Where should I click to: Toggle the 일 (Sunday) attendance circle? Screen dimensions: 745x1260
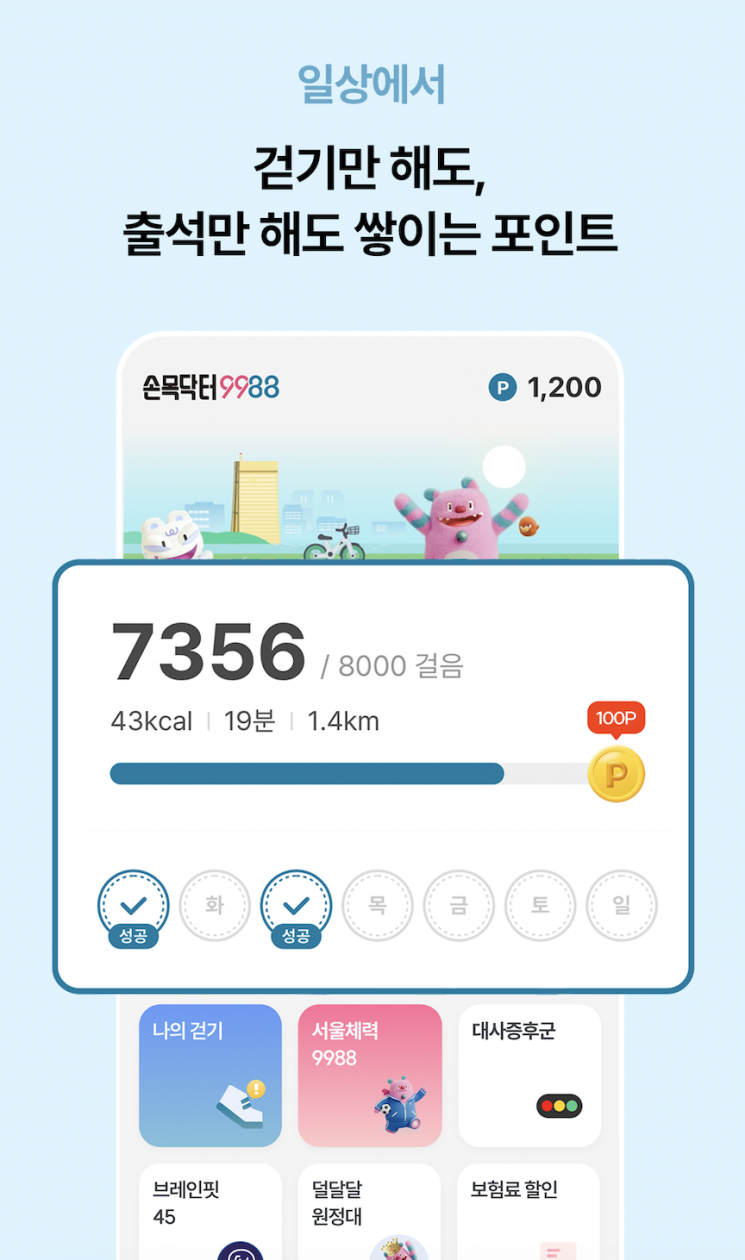coord(621,903)
